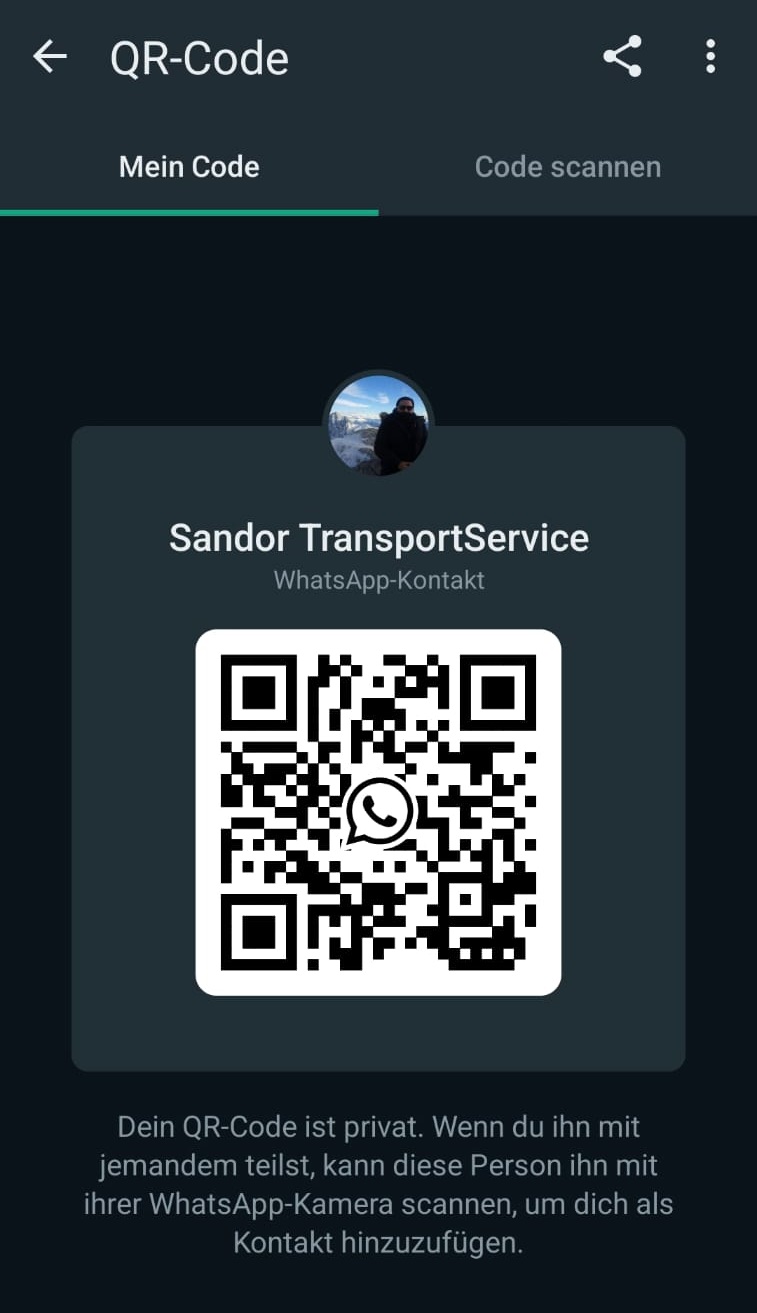The height and width of the screenshot is (1313, 757).
Task: Open the three-dot overflow menu
Action: click(x=710, y=57)
